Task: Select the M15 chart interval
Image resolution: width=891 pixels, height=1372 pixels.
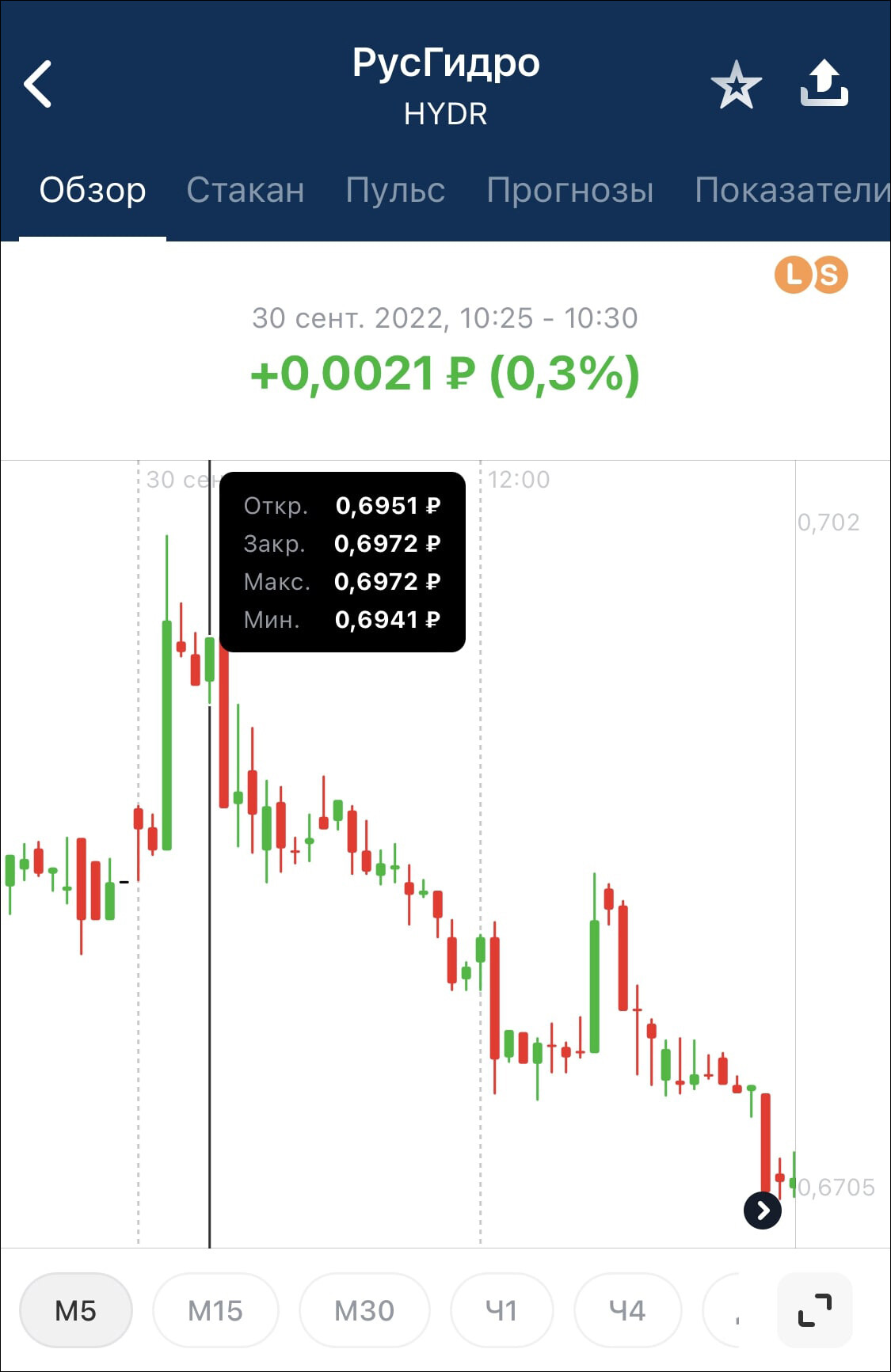Action: click(215, 1310)
